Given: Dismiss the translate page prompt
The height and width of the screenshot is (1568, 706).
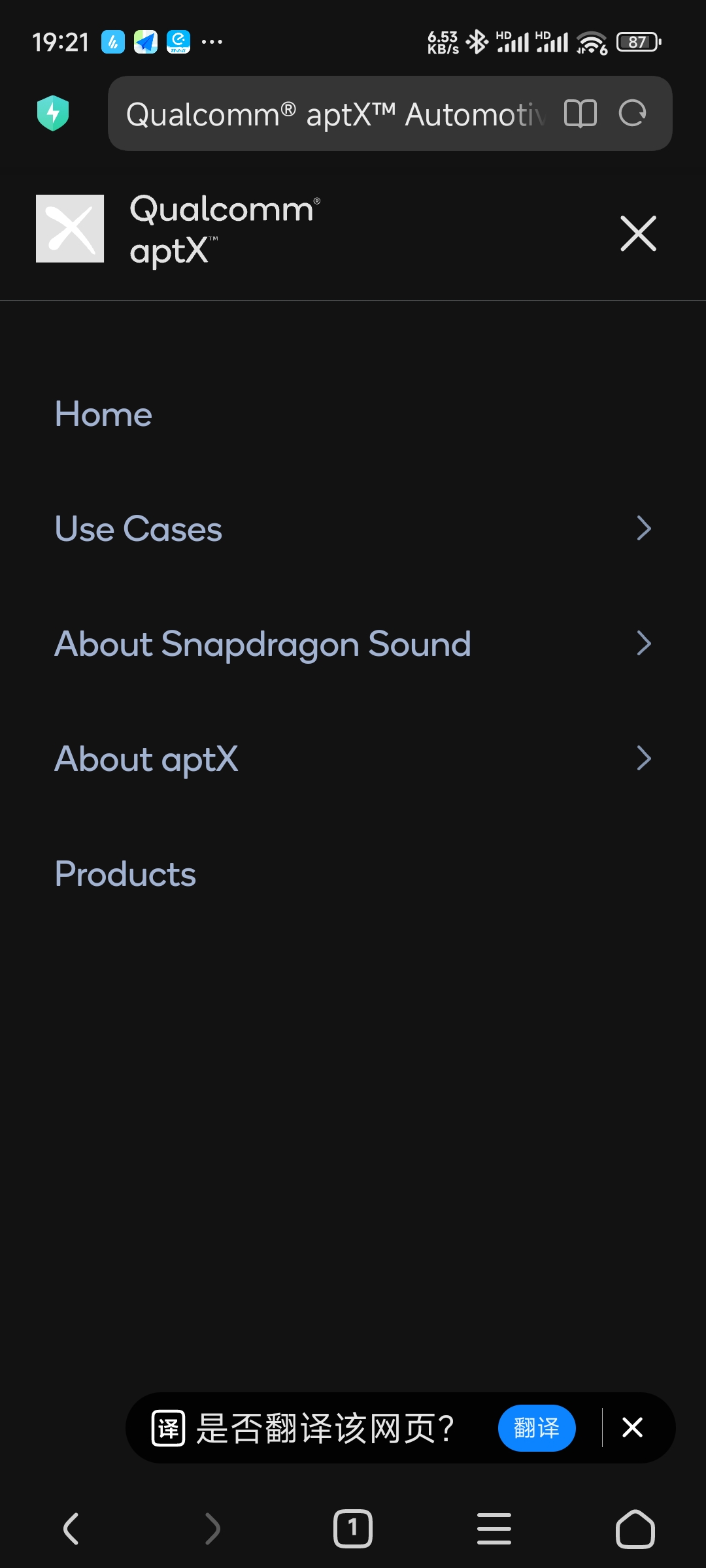Looking at the screenshot, I should point(632,1428).
